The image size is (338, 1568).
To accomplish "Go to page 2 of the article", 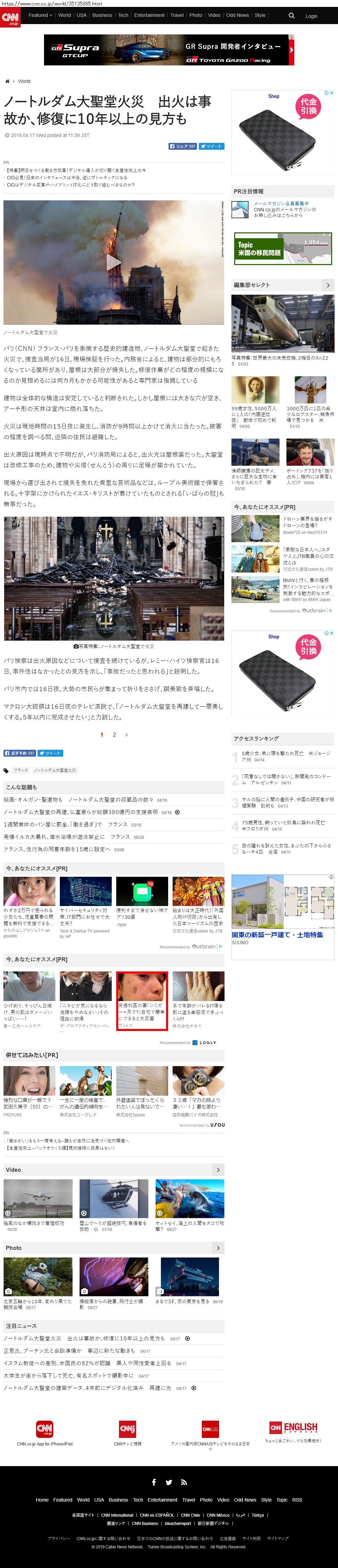I will 114,735.
